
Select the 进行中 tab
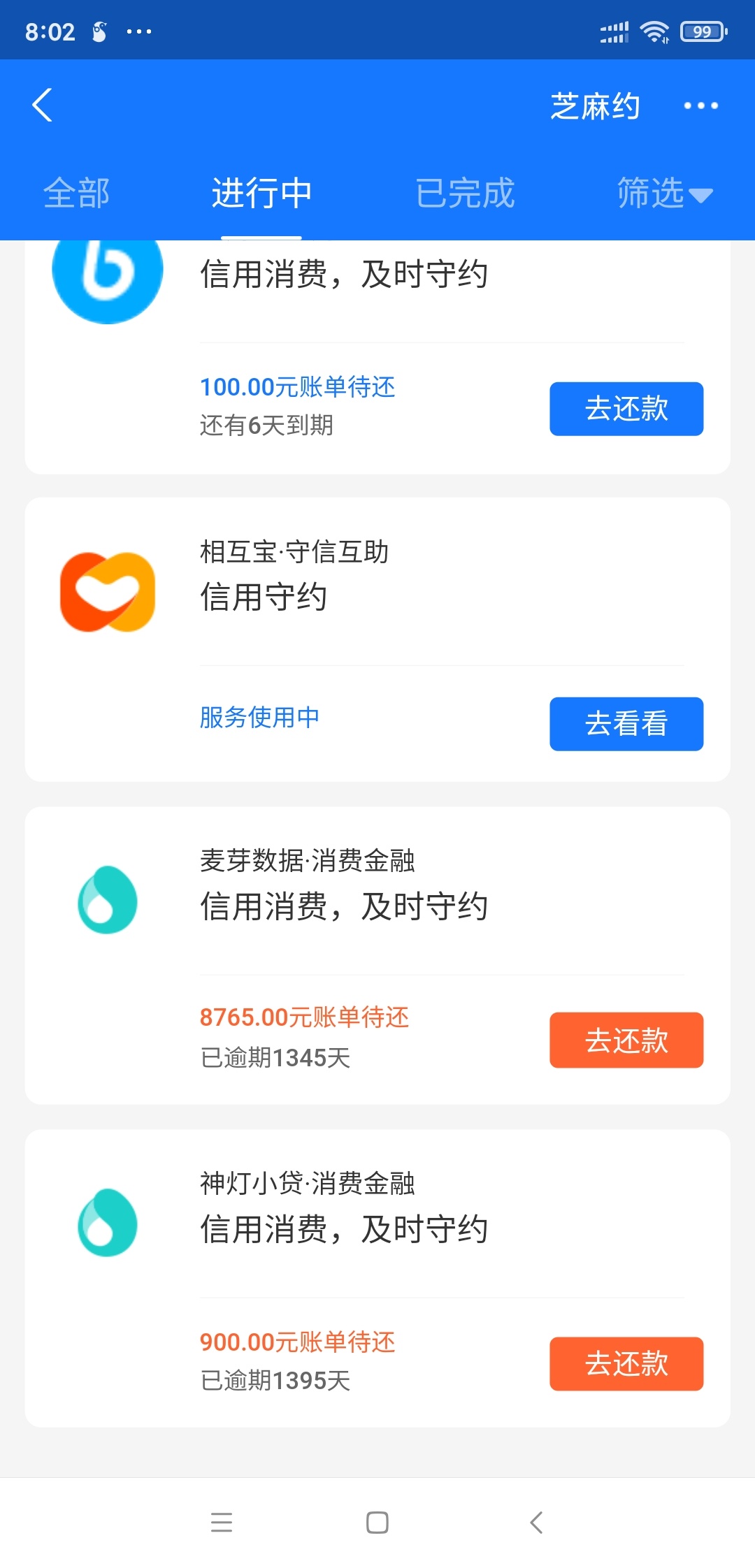tap(261, 193)
